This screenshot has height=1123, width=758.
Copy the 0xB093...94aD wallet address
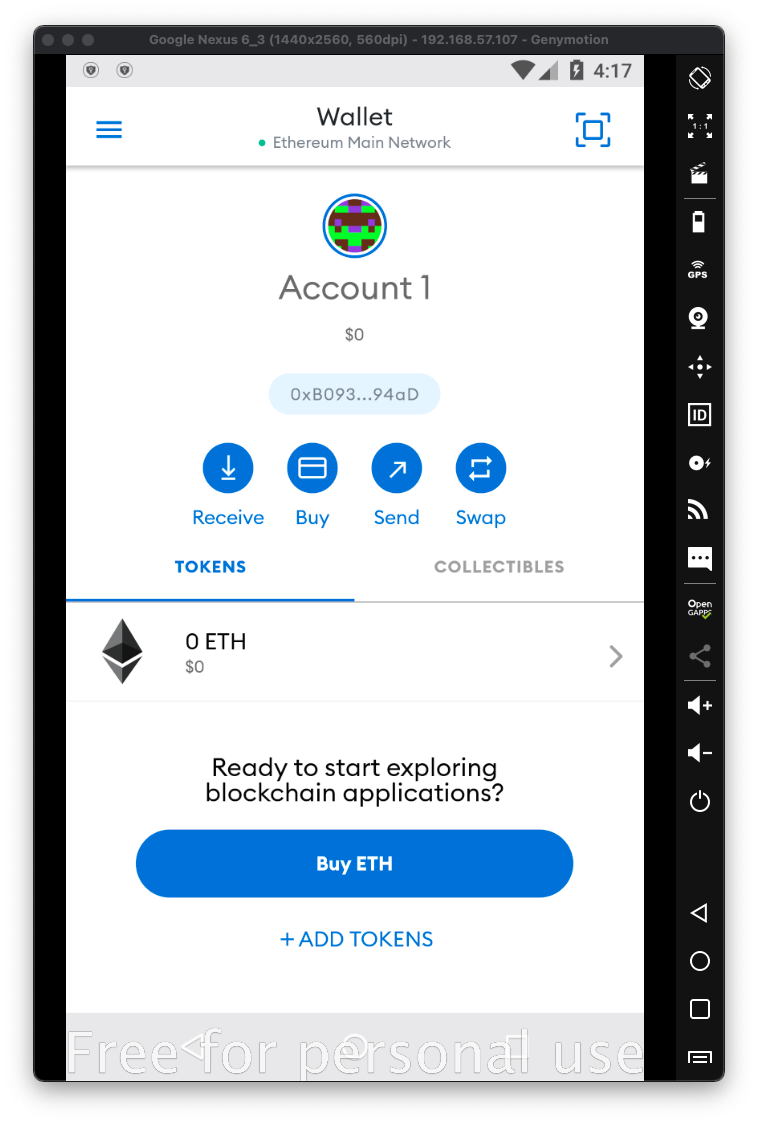(354, 395)
